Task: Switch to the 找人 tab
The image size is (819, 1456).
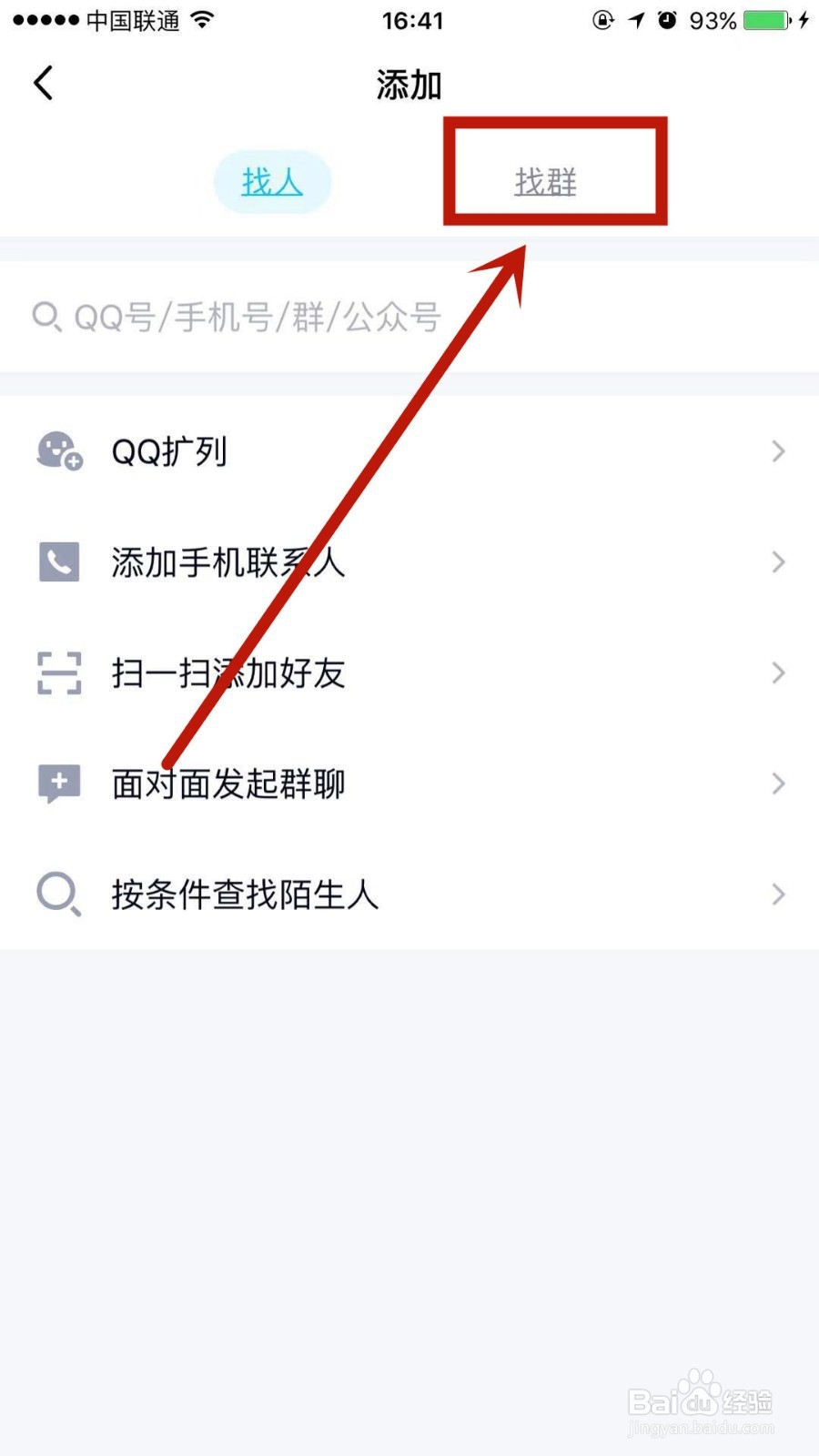Action: pyautogui.click(x=272, y=182)
